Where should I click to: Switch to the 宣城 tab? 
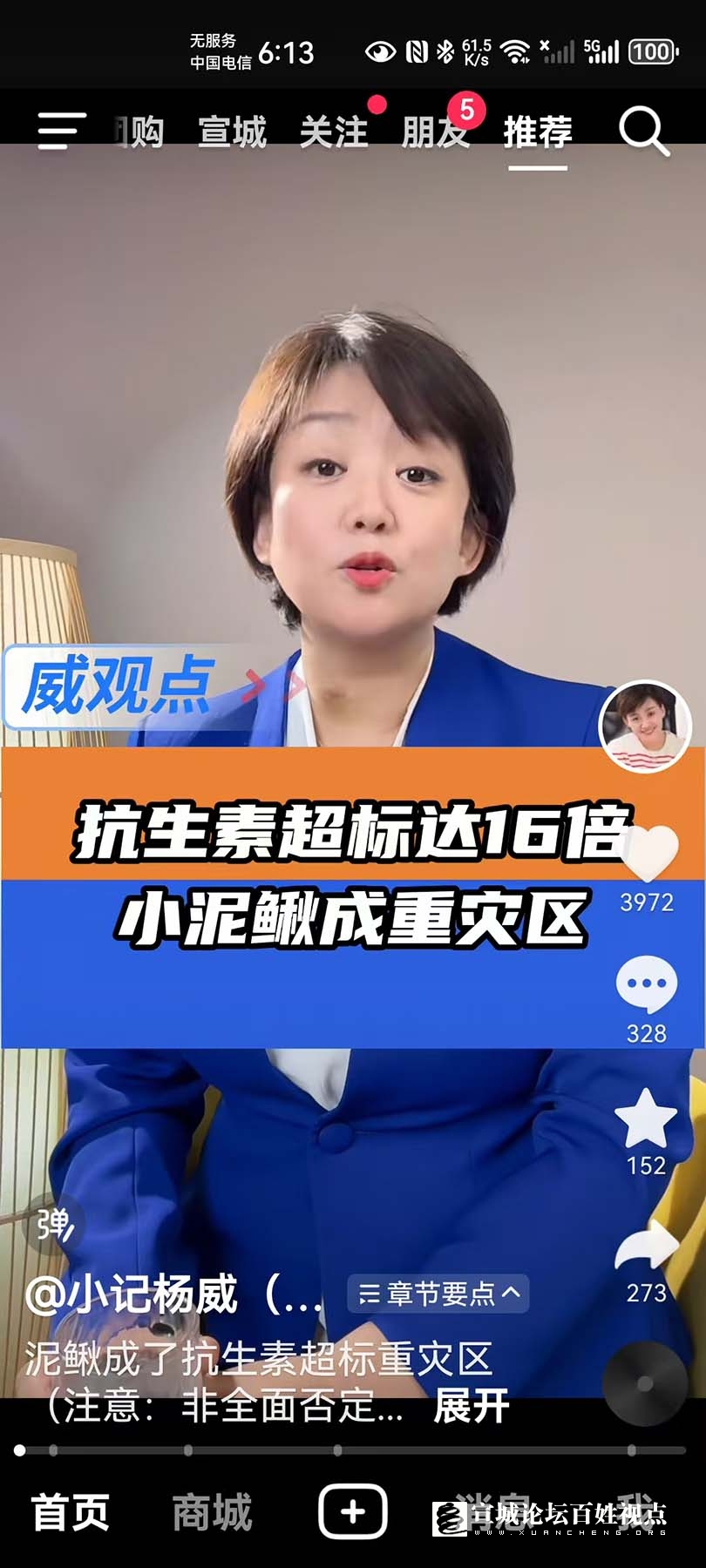[232, 132]
